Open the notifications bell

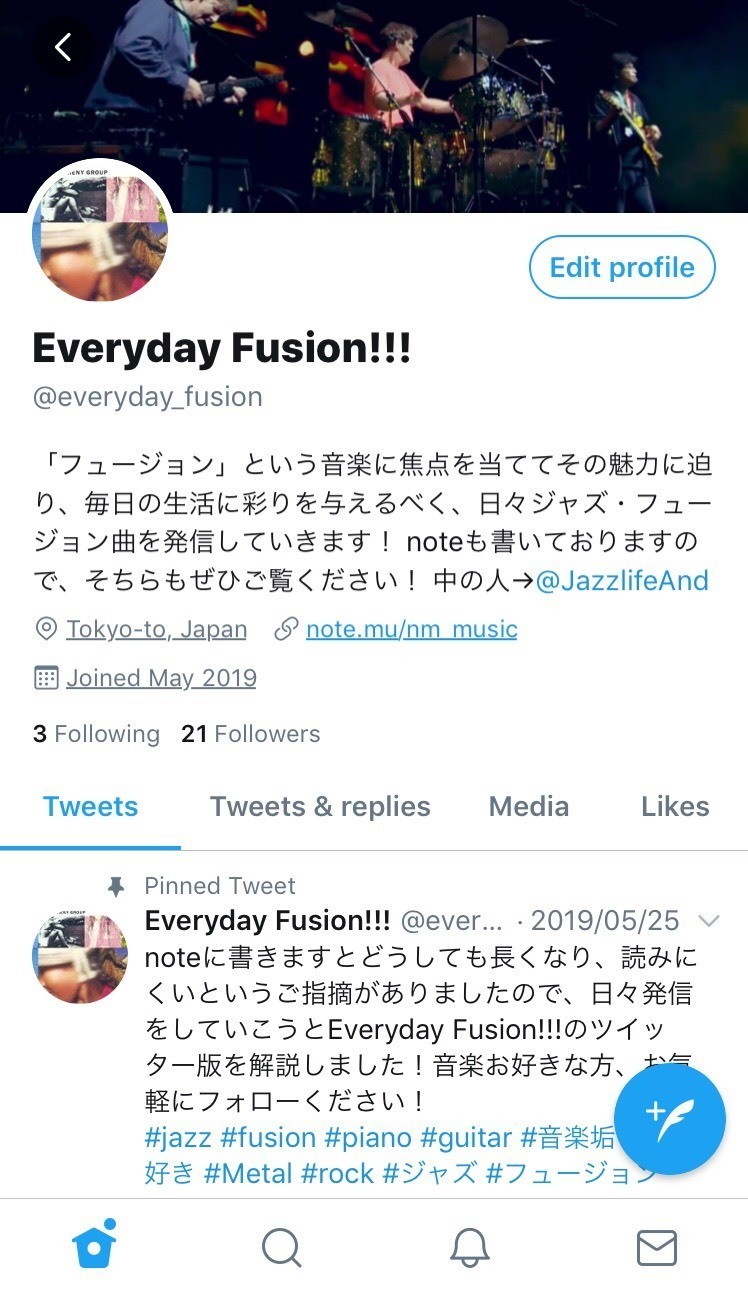tap(469, 1247)
